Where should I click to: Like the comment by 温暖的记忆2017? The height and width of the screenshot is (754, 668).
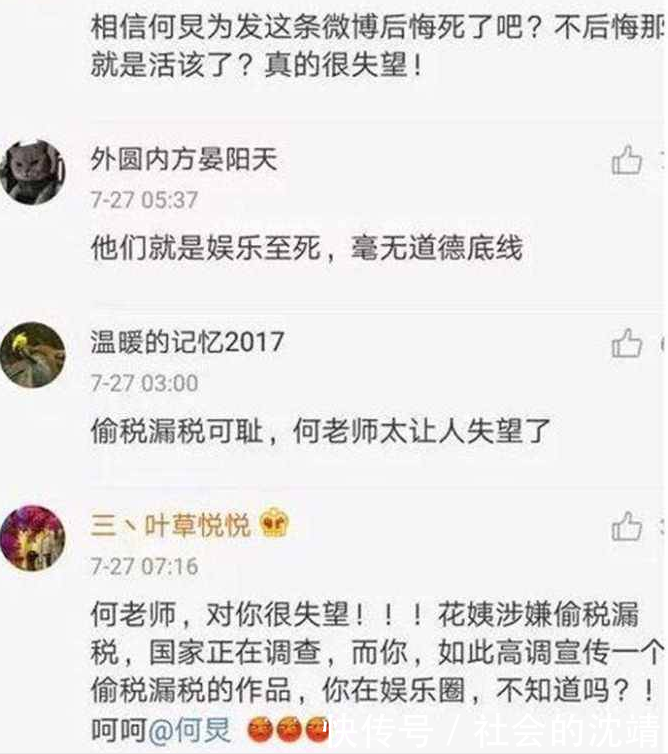click(627, 344)
